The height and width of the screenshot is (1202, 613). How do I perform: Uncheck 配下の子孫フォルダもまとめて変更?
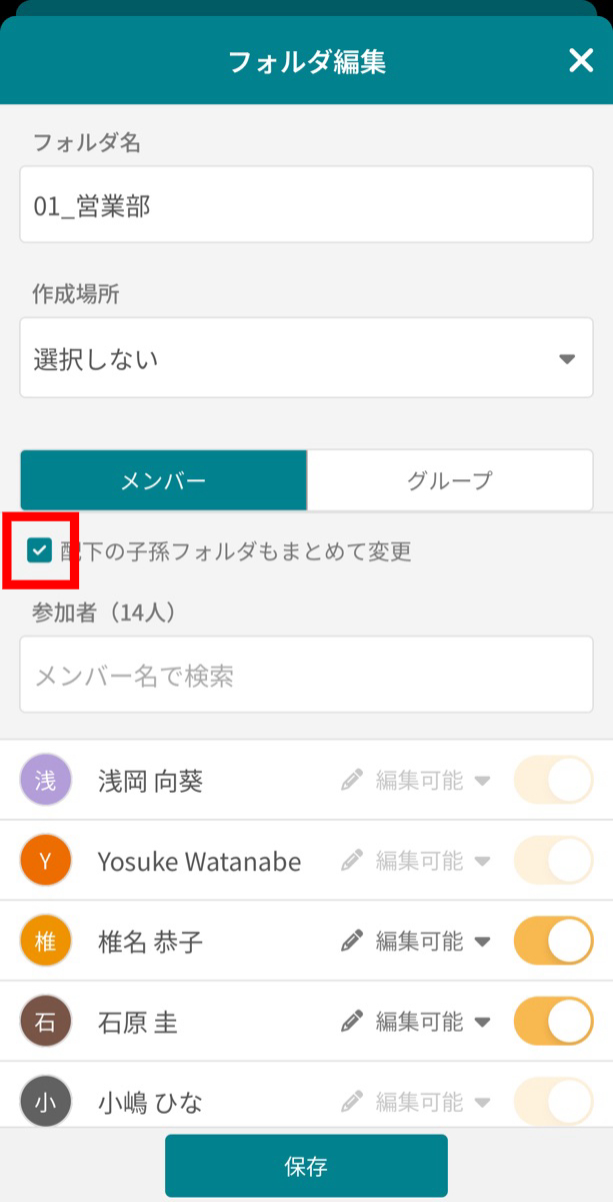pos(40,550)
